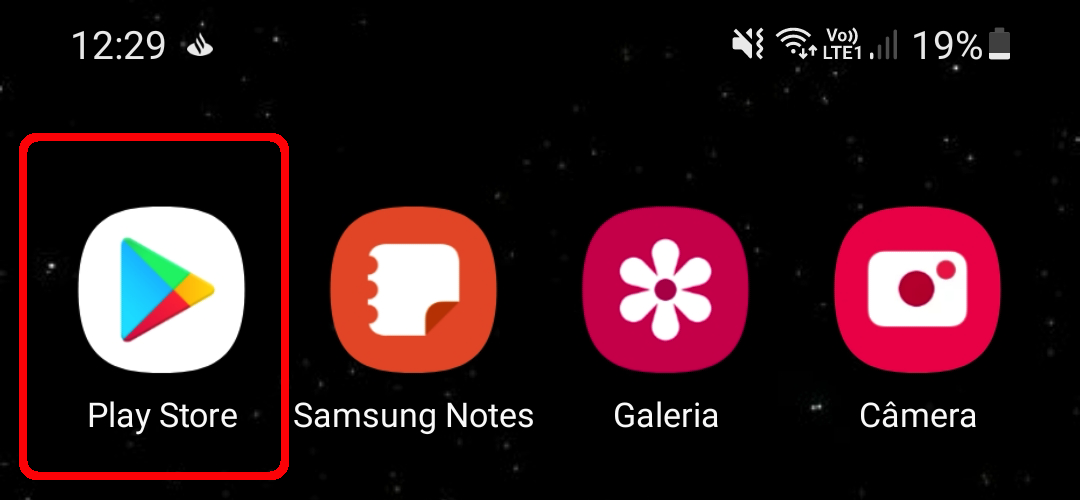Open the Galeria app

[x=666, y=290]
